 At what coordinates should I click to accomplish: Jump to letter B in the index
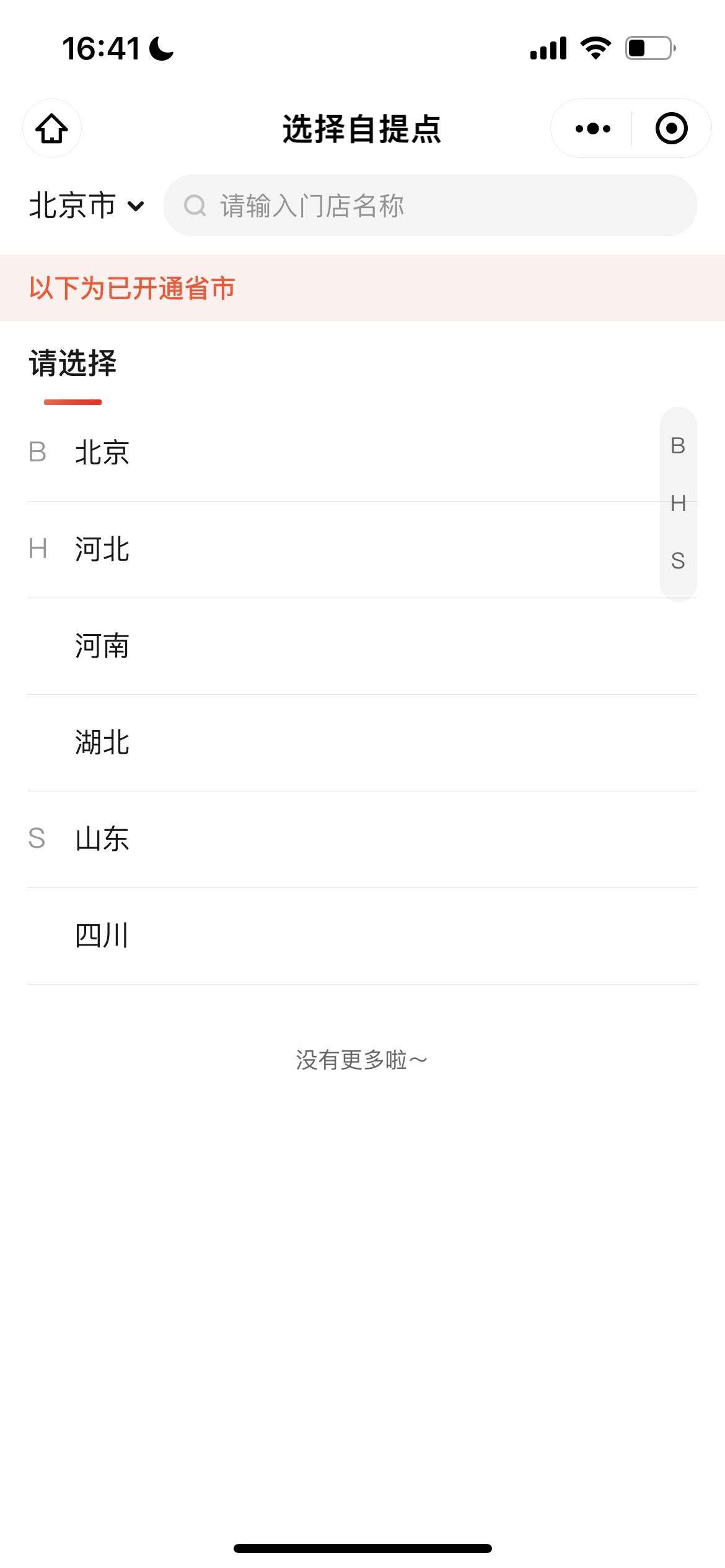678,446
